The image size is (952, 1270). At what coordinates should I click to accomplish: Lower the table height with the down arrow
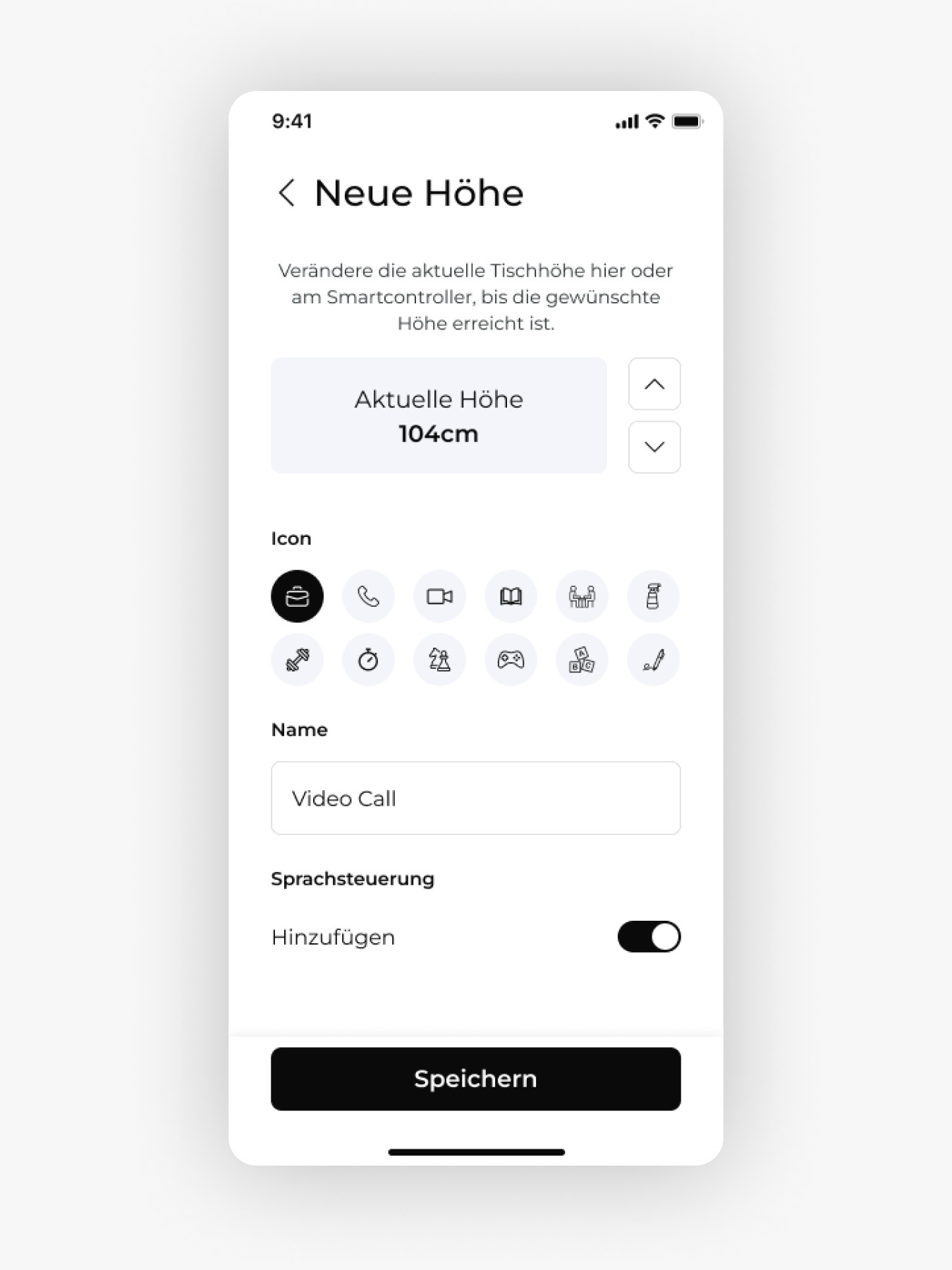pos(654,446)
